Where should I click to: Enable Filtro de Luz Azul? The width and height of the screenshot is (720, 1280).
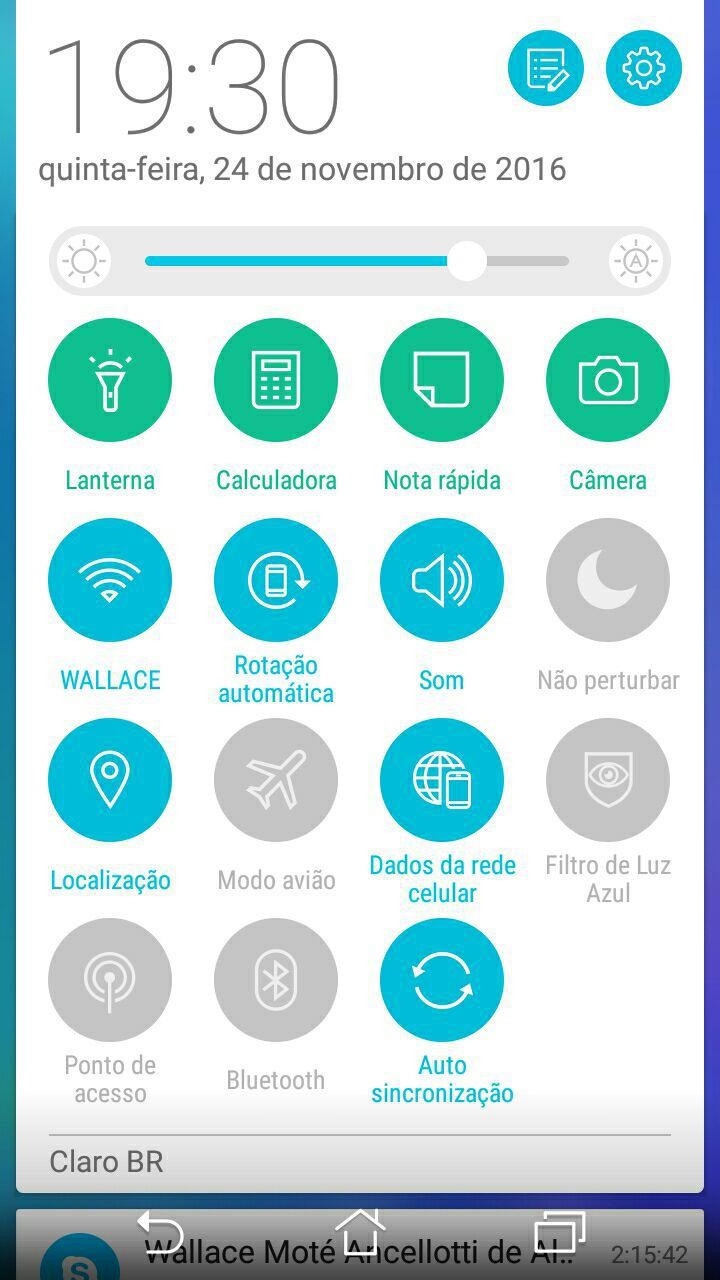[608, 780]
